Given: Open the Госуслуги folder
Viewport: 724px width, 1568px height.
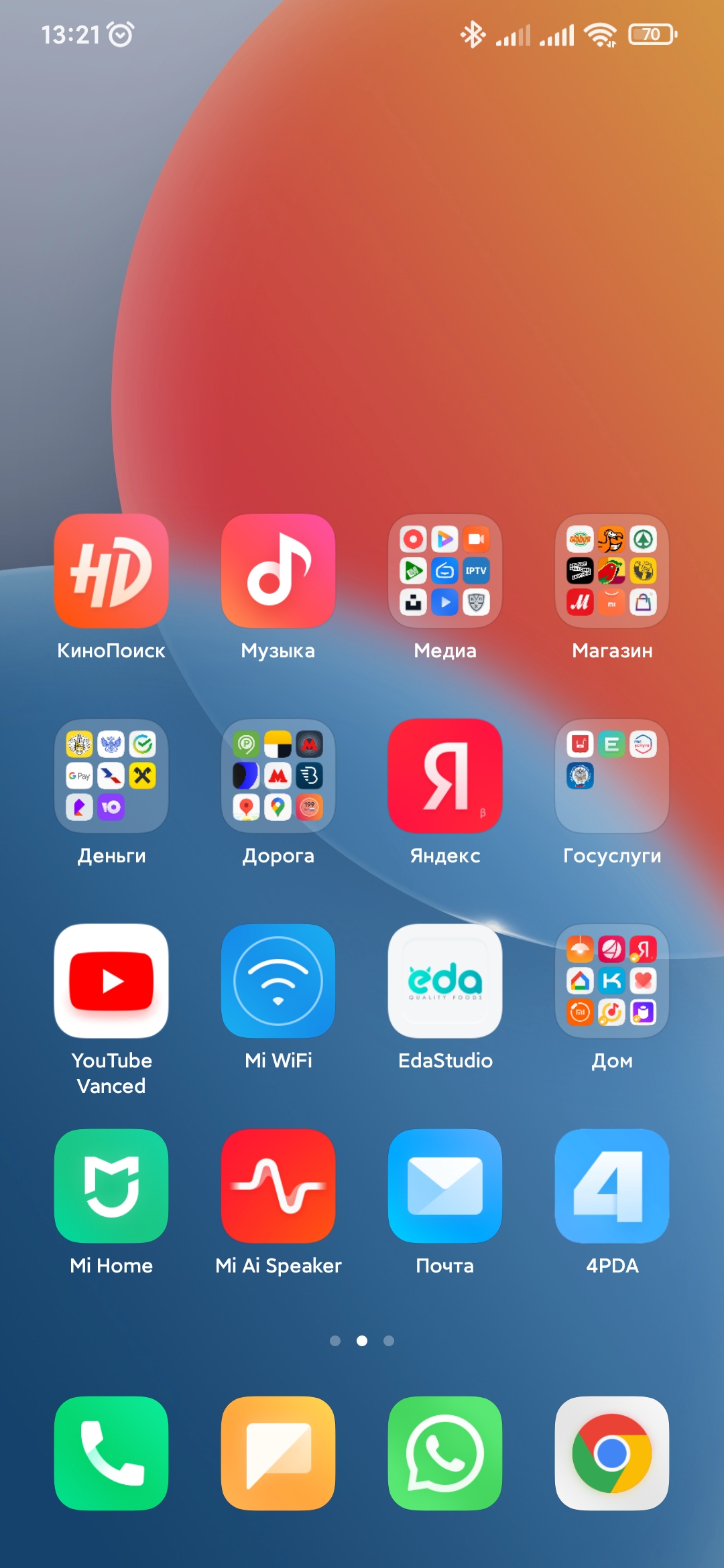Looking at the screenshot, I should click(x=612, y=776).
